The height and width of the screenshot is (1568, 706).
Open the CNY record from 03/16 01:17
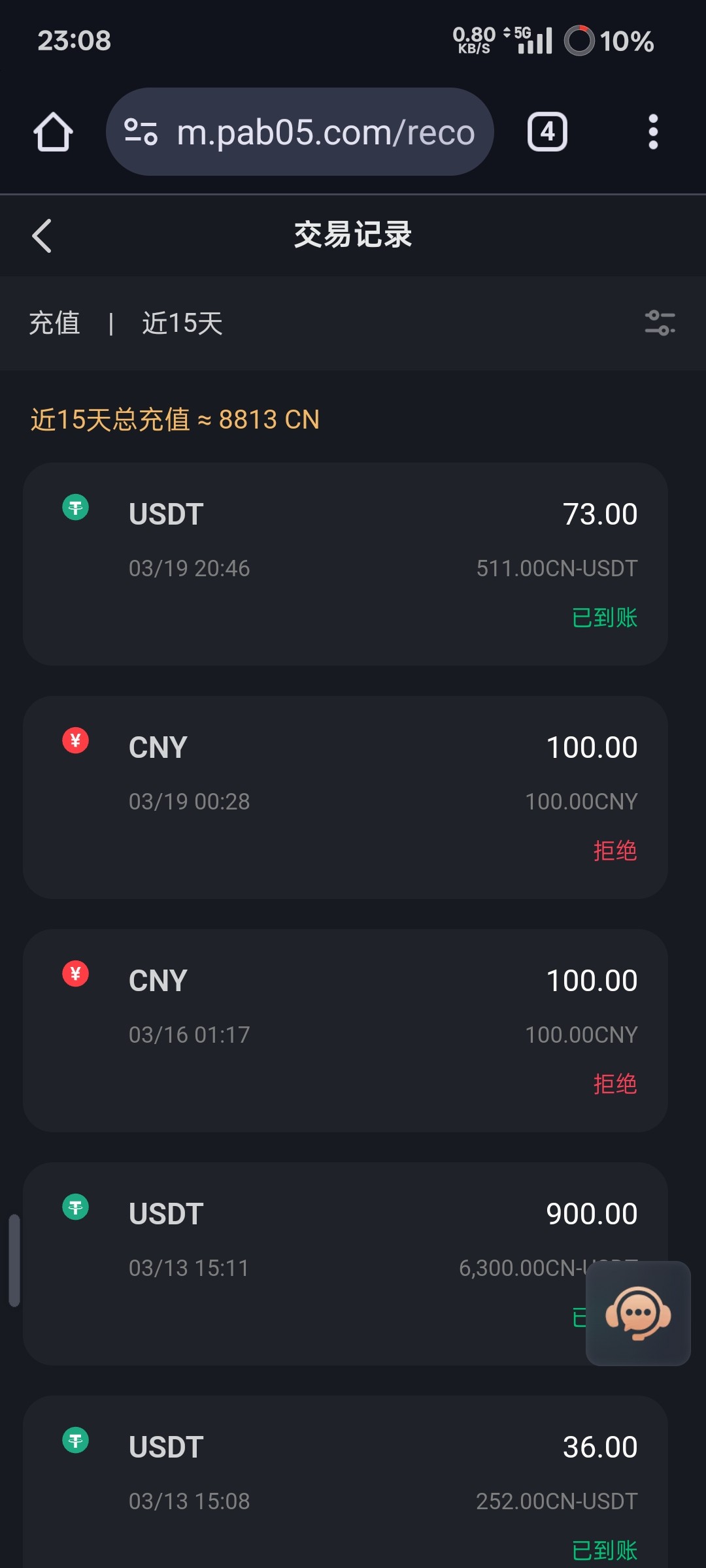tap(345, 1030)
